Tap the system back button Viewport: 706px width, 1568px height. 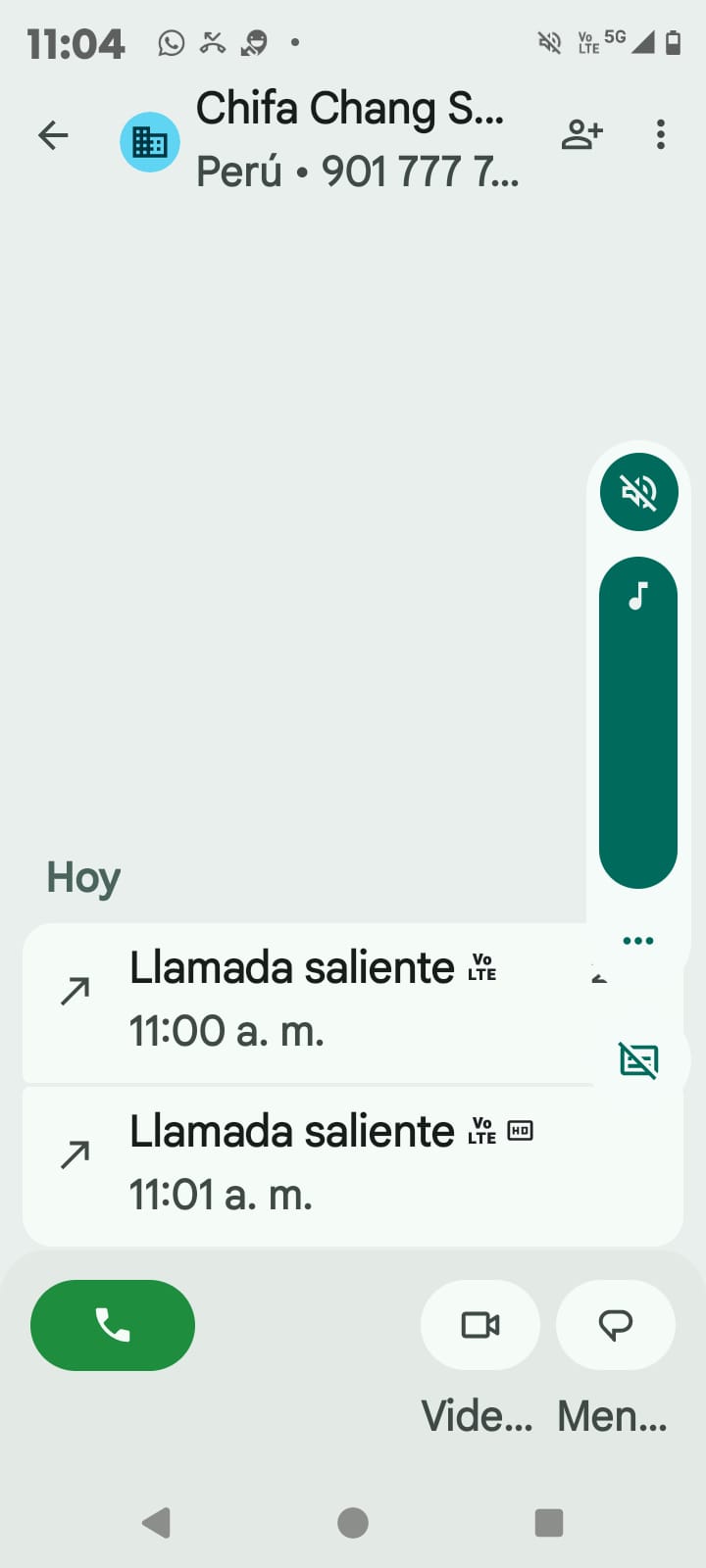click(x=157, y=1523)
